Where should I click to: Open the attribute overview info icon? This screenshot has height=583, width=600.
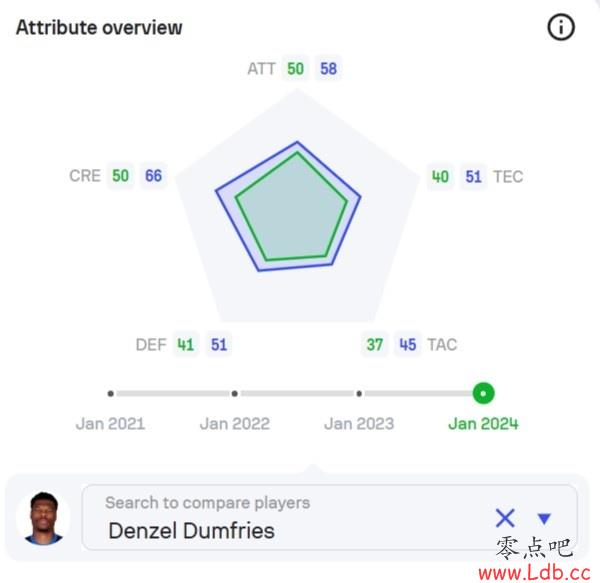pyautogui.click(x=561, y=27)
